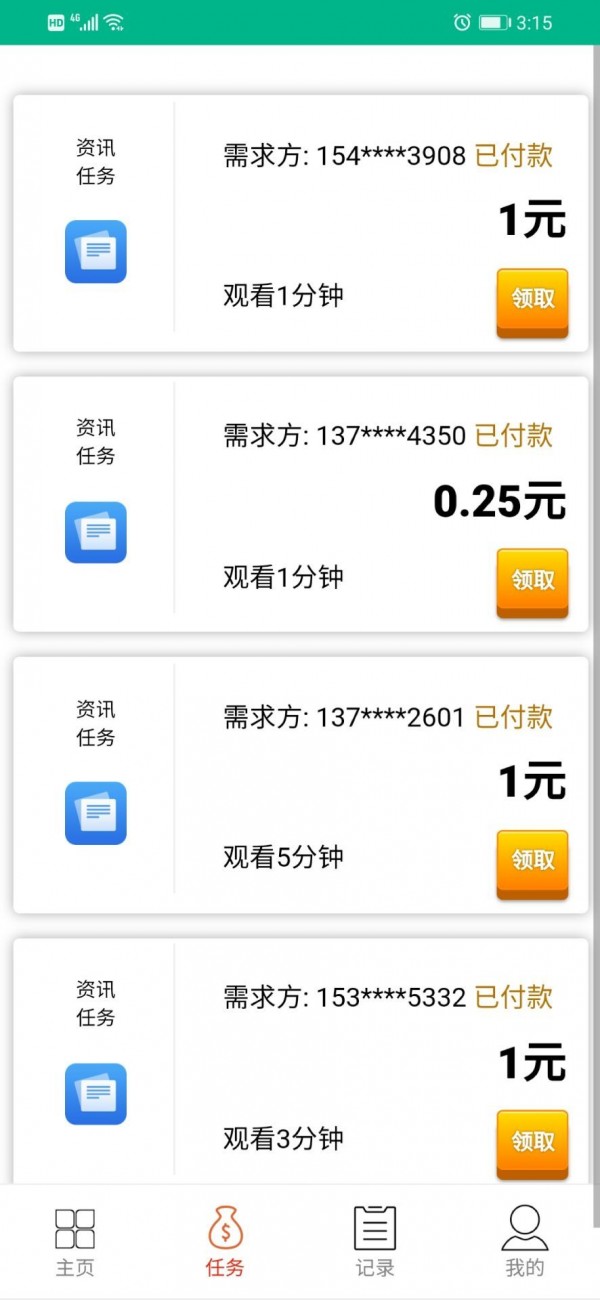The height and width of the screenshot is (1300, 600).
Task: Claim the 1元 task from 154****3908
Action: click(x=532, y=300)
